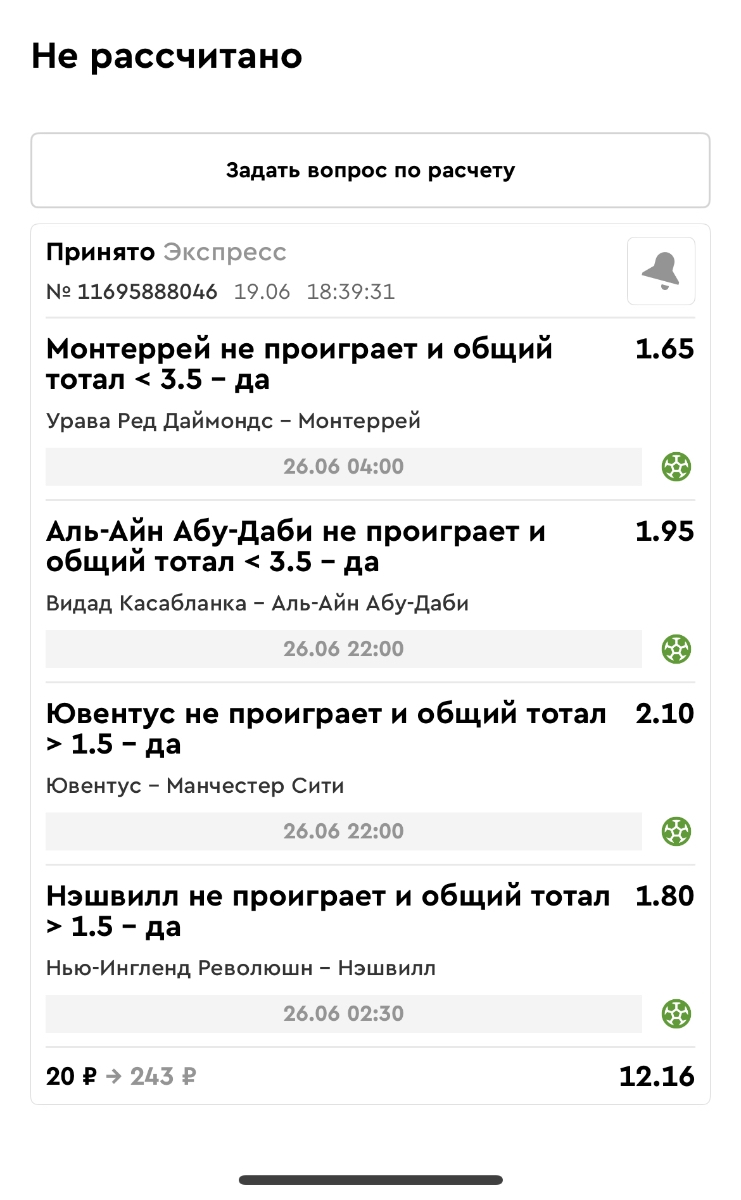This screenshot has width=741, height=1200.
Task: Open the notification bell for this bet
Action: pos(660,270)
